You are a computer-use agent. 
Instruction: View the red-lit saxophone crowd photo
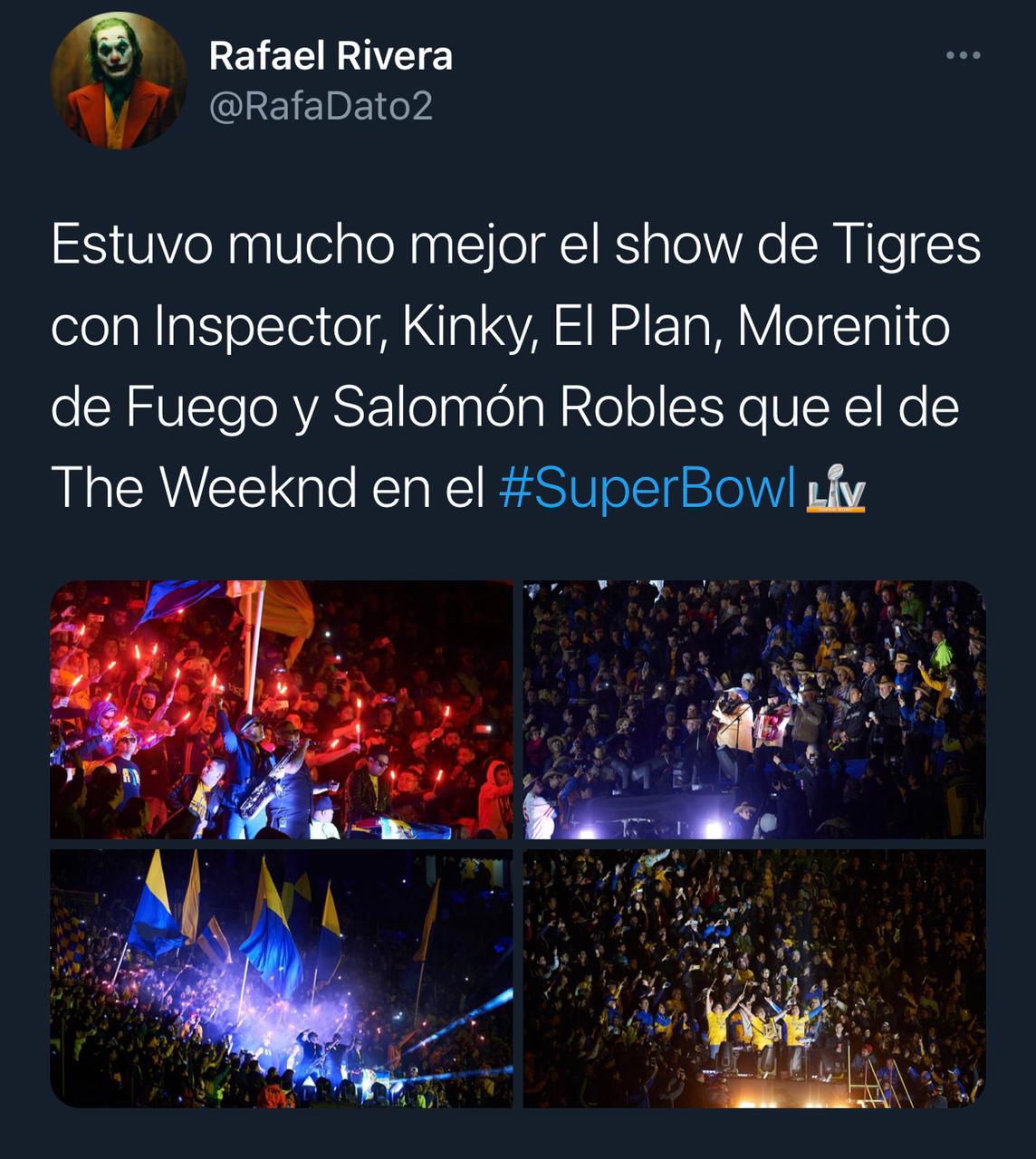point(281,709)
